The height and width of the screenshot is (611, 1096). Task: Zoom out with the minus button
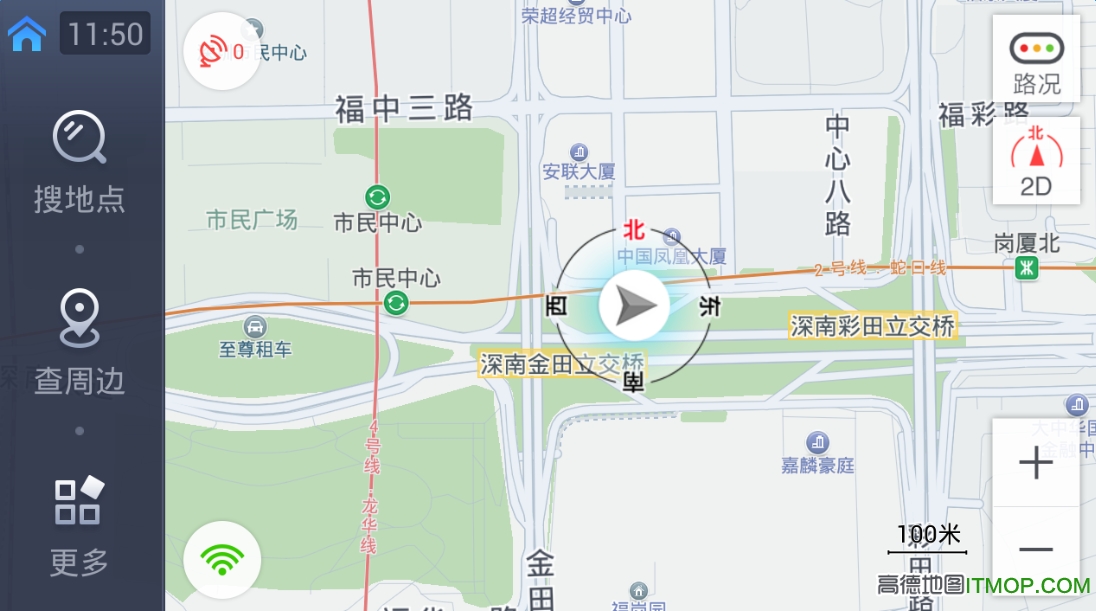pos(1036,549)
